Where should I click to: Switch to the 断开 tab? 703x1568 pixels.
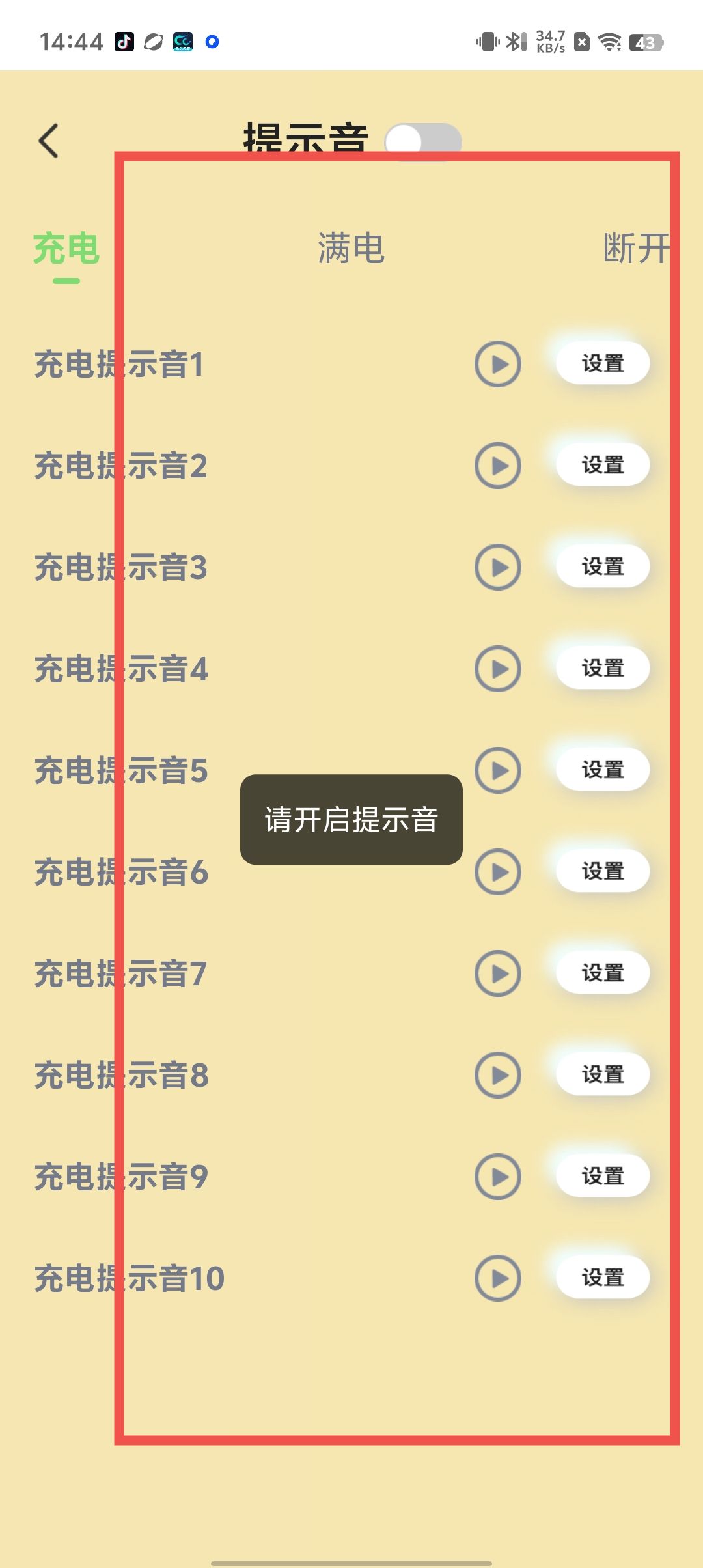point(636,249)
